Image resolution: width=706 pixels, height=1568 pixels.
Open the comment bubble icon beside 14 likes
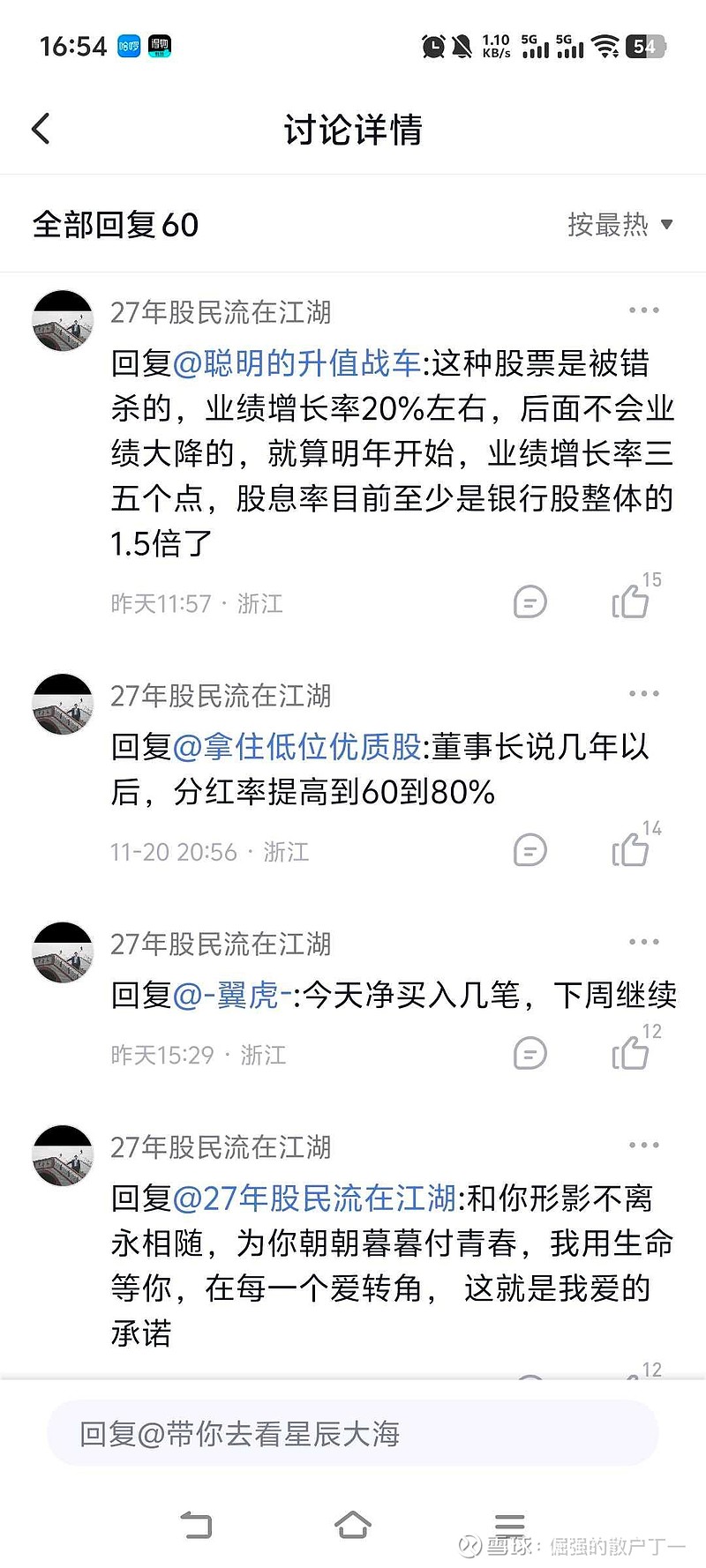click(529, 850)
